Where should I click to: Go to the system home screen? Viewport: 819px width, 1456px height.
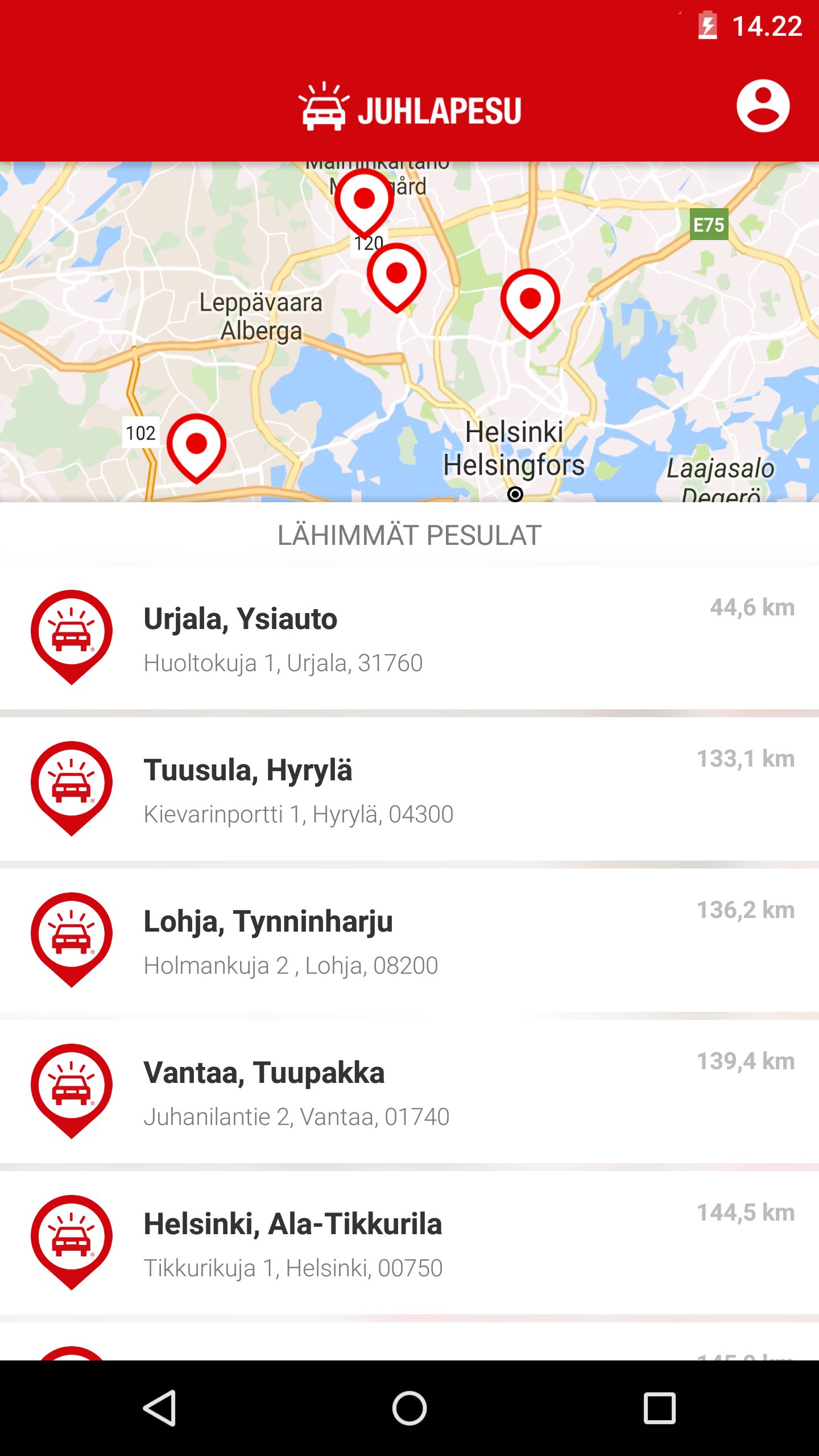[409, 1408]
